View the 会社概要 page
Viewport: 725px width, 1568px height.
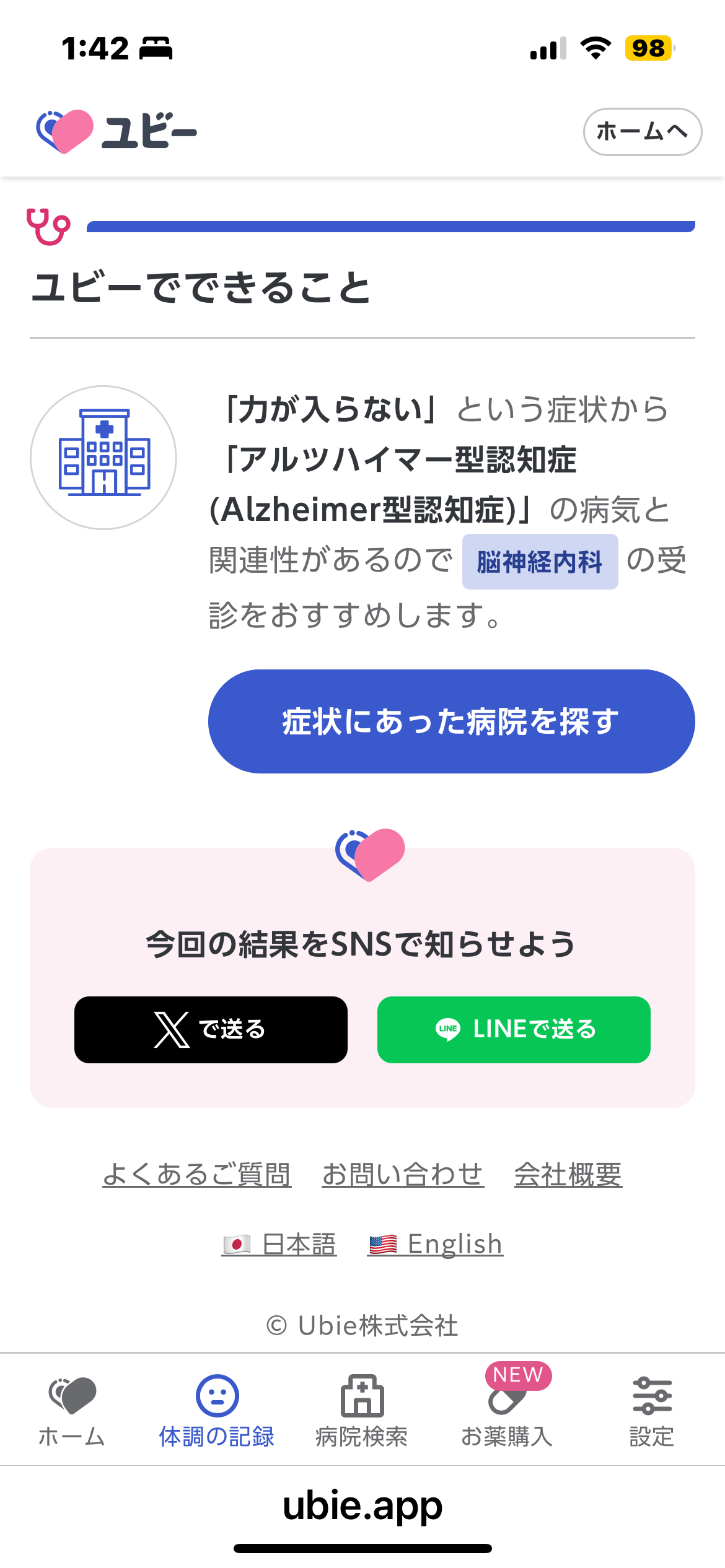point(568,1174)
